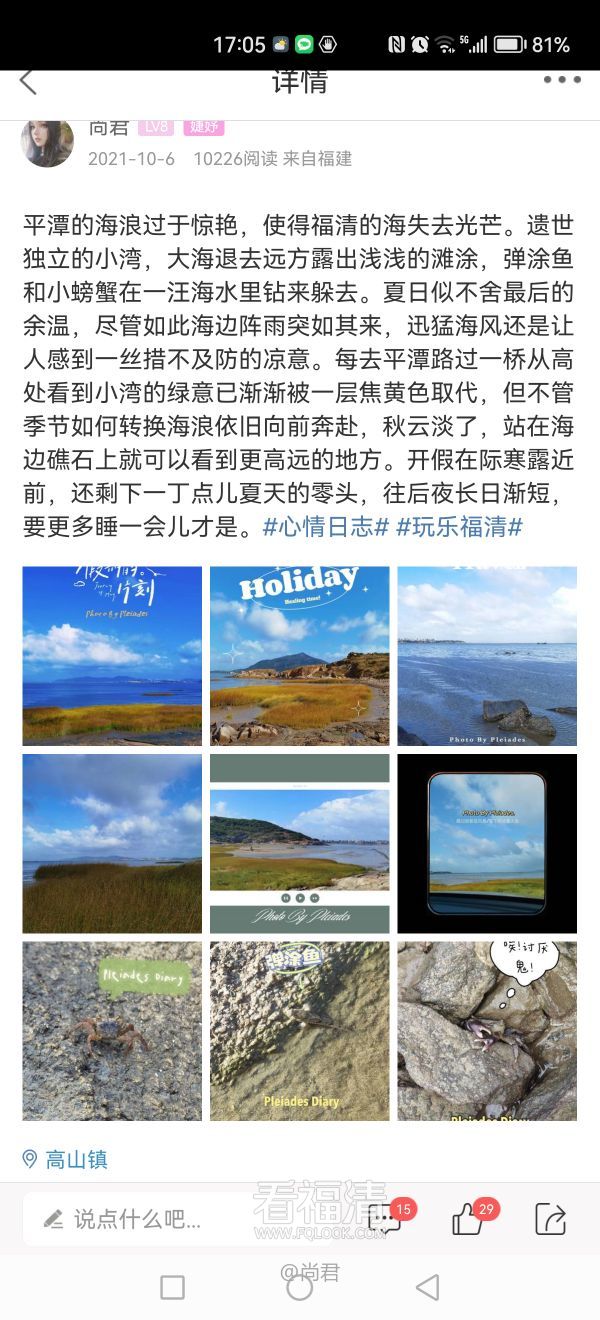
Task: Open the Holiday beach photo
Action: [299, 656]
